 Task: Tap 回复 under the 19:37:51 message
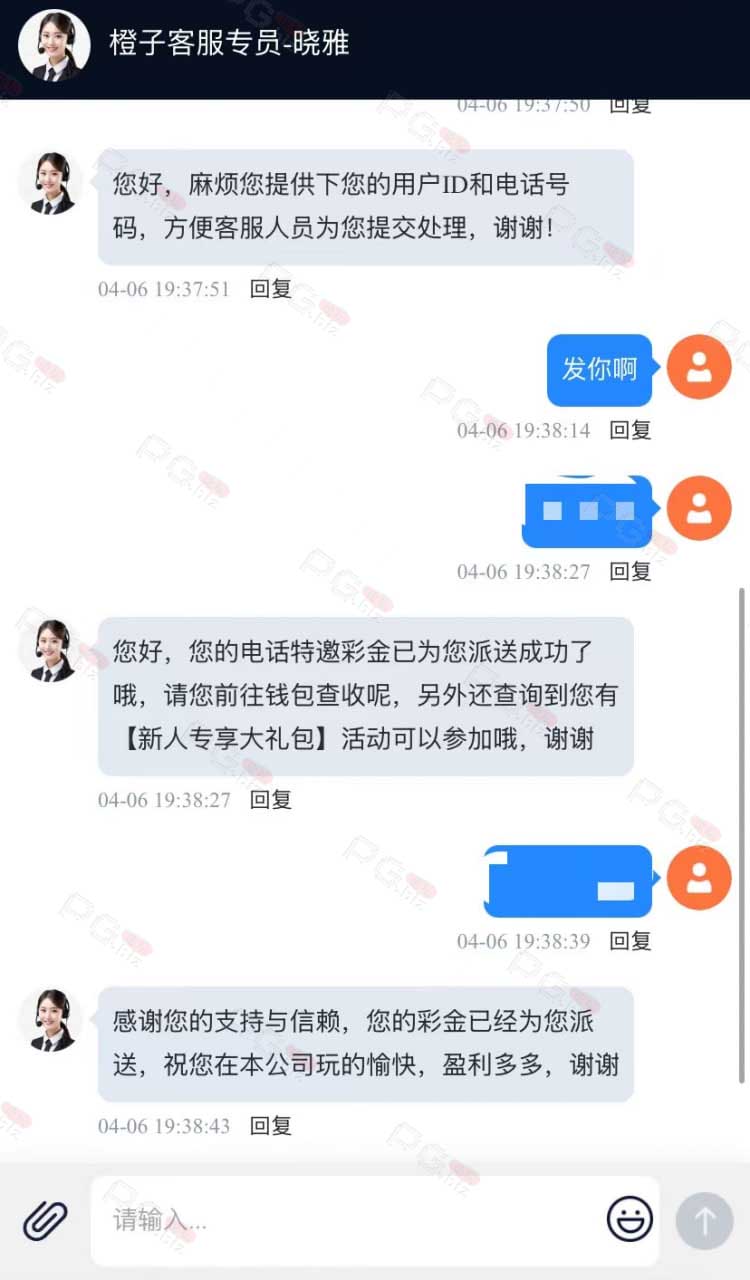(x=270, y=289)
